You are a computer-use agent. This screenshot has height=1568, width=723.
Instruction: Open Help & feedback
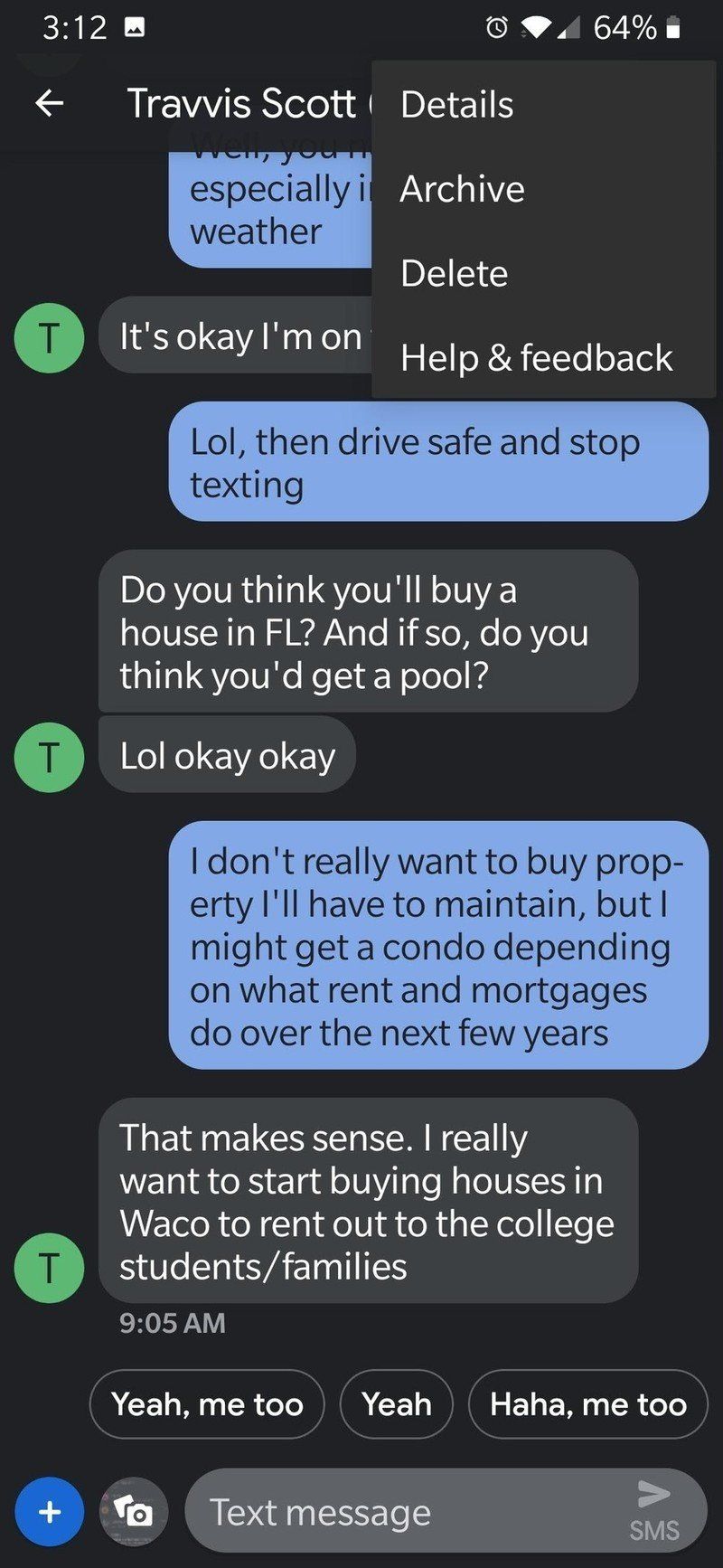[536, 358]
